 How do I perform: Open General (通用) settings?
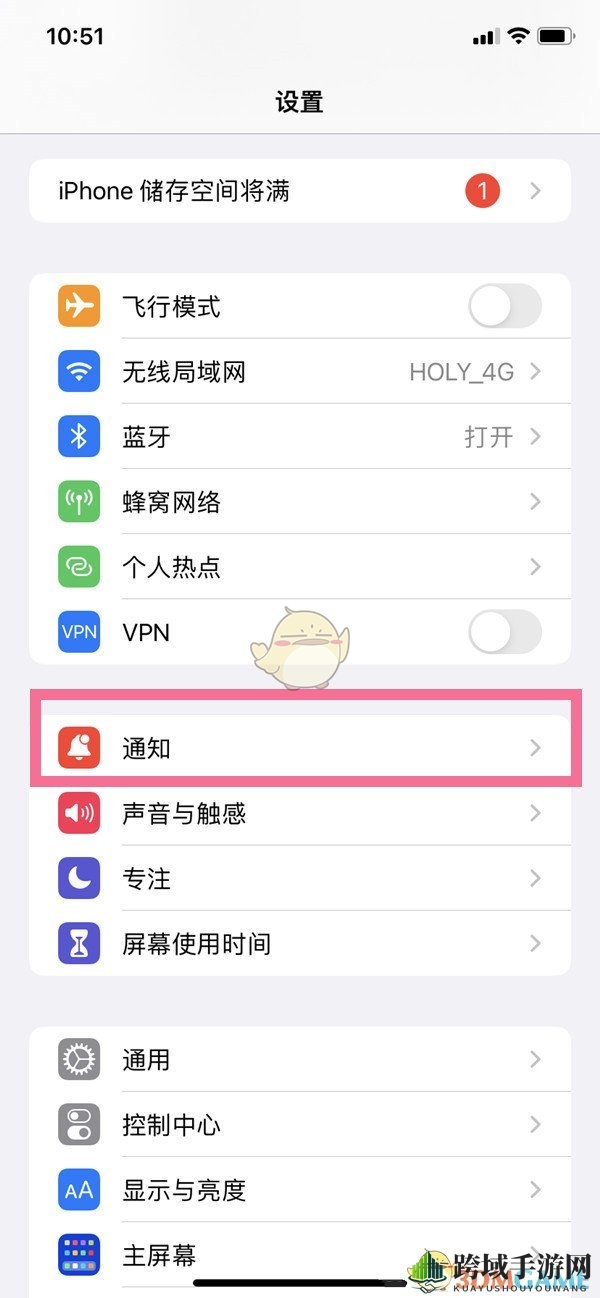[x=299, y=1059]
